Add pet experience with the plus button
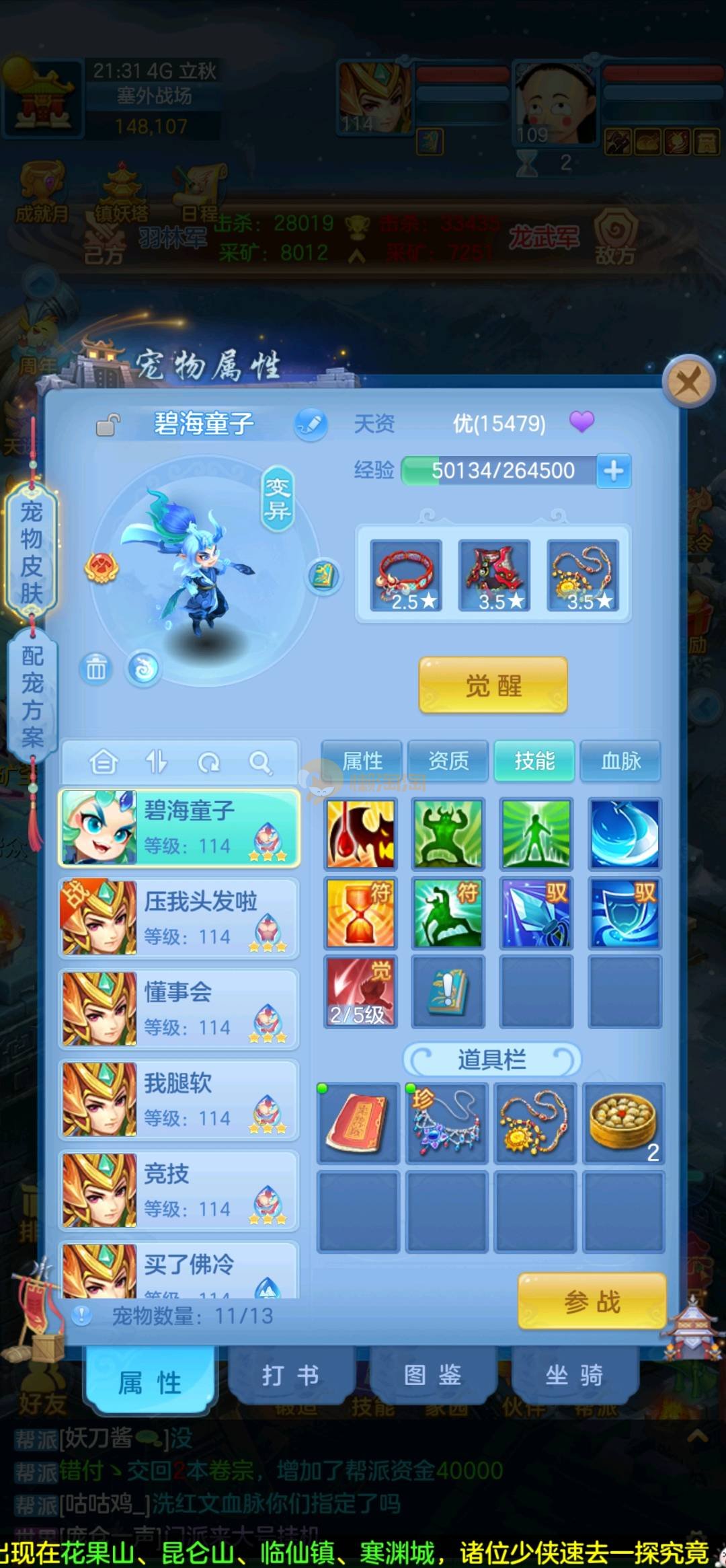 tap(613, 470)
